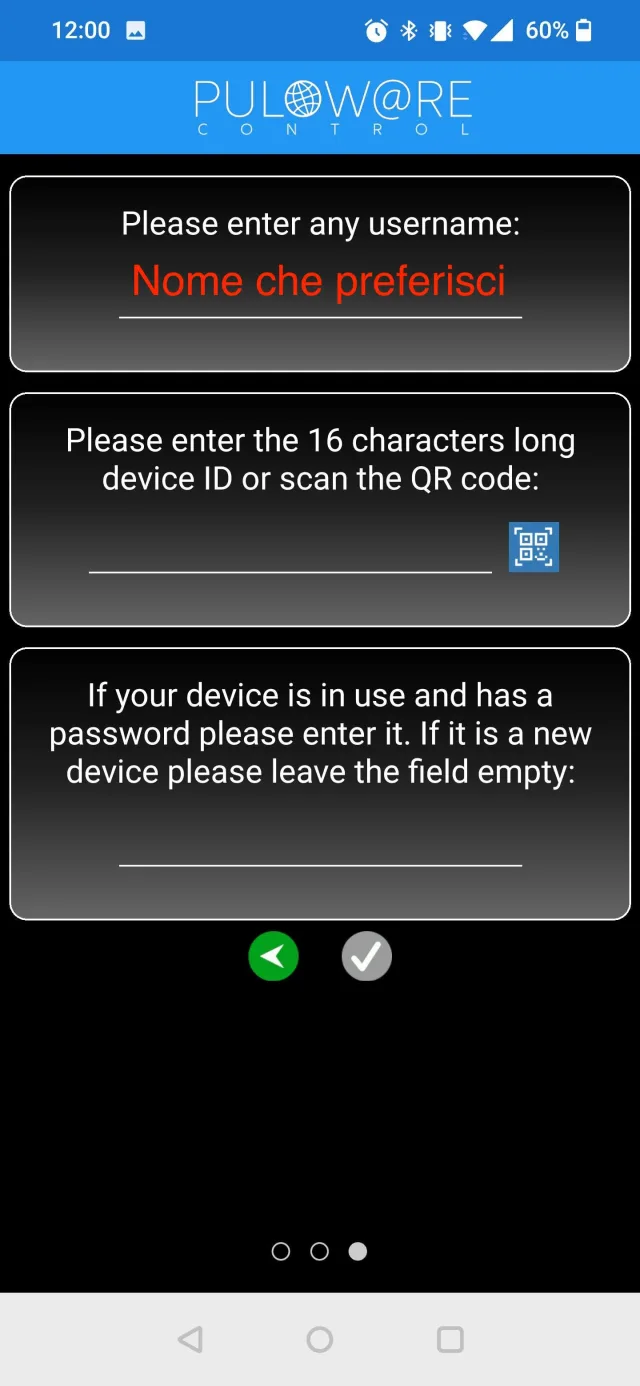This screenshot has height=1386, width=640.
Task: Tap the device password field
Action: click(x=320, y=843)
